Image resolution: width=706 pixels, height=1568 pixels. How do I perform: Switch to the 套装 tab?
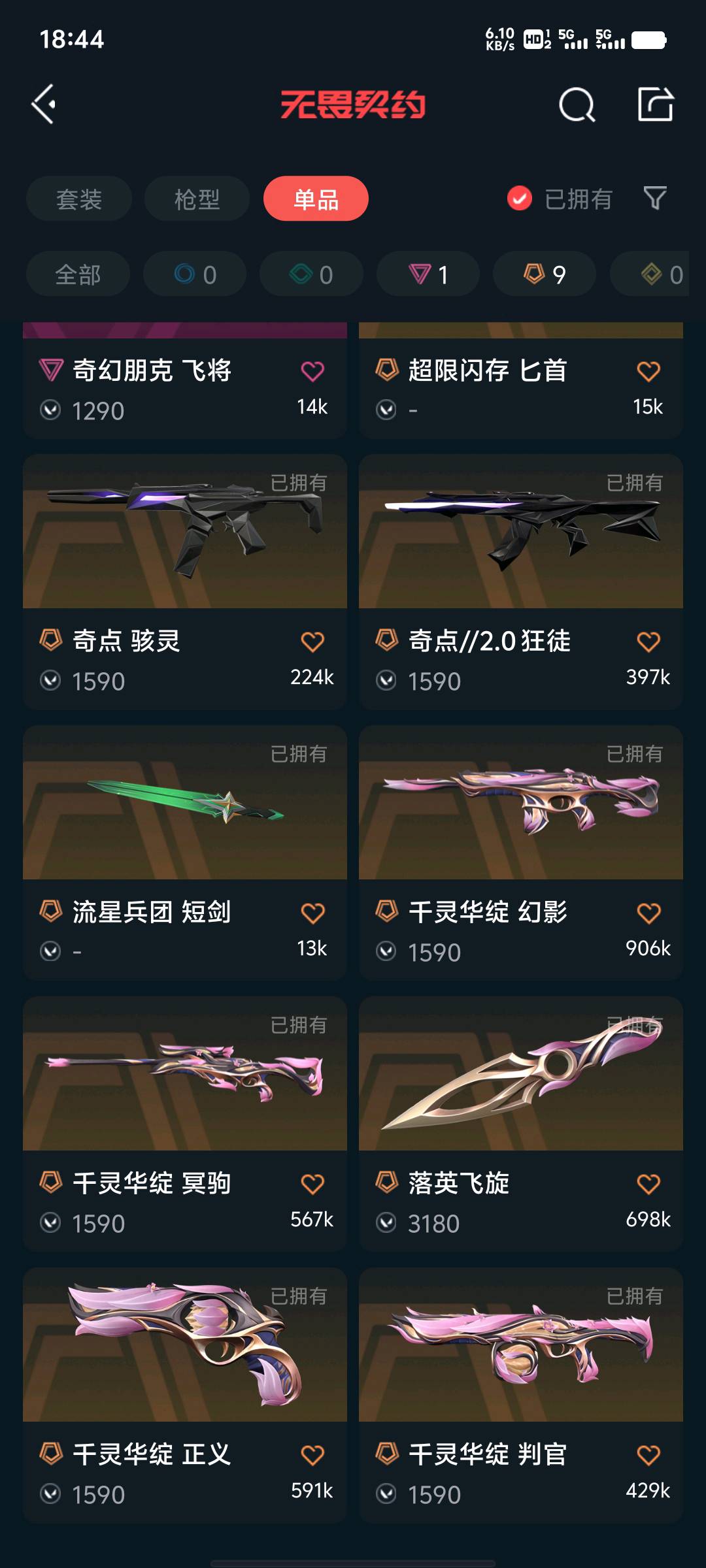tap(79, 199)
